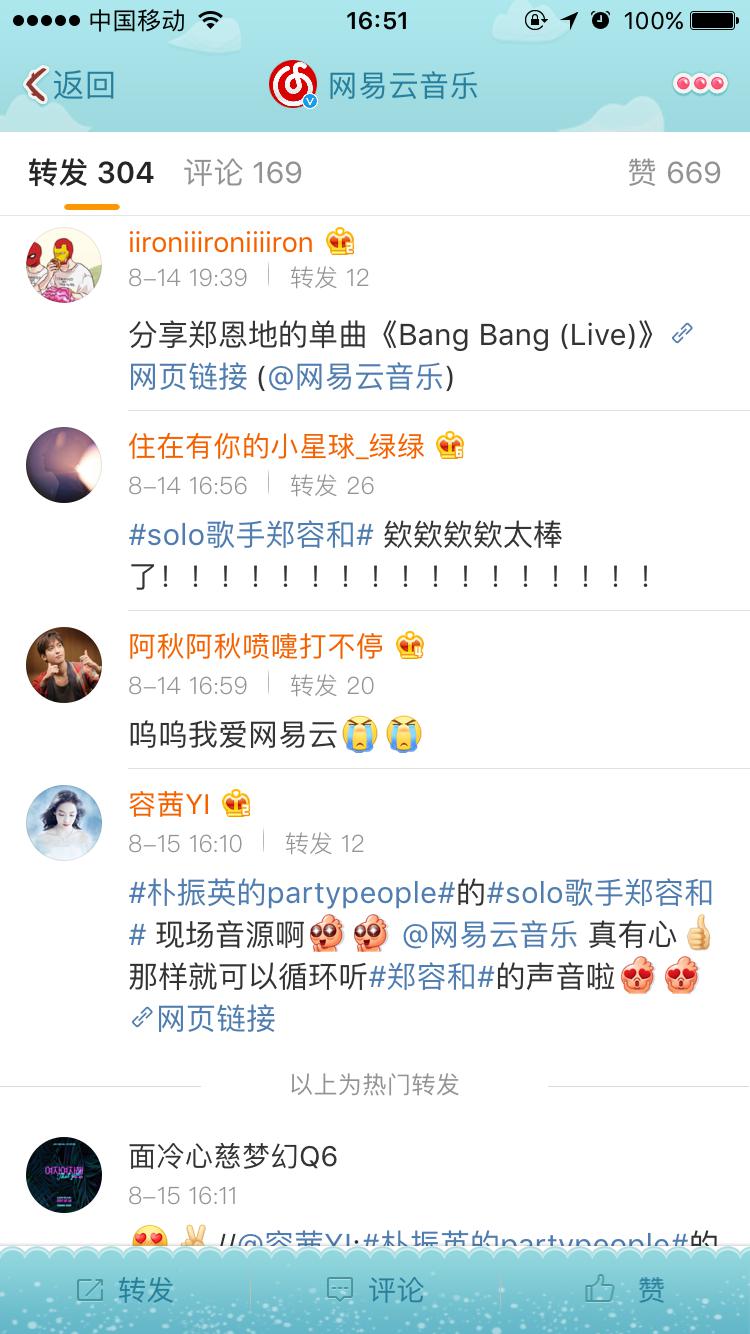Open 阿秋阿秋喷嚏打不停's username
The width and height of the screenshot is (750, 1334).
click(x=256, y=646)
